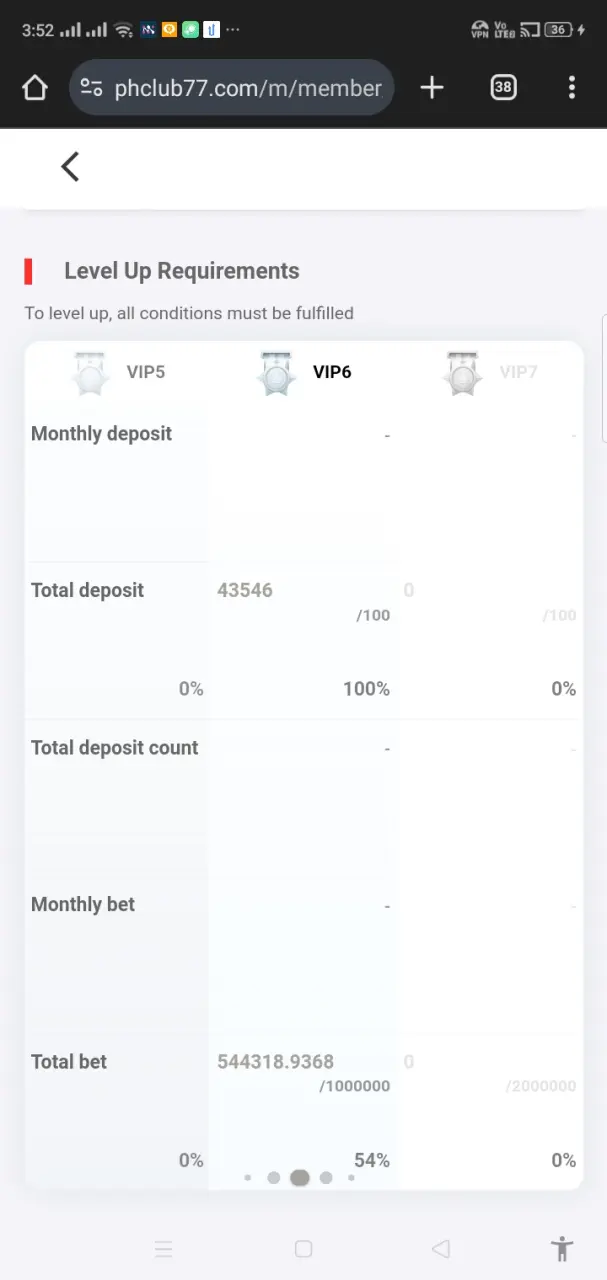The width and height of the screenshot is (607, 1280).
Task: Tap the phclub77.com address bar
Action: [x=232, y=88]
